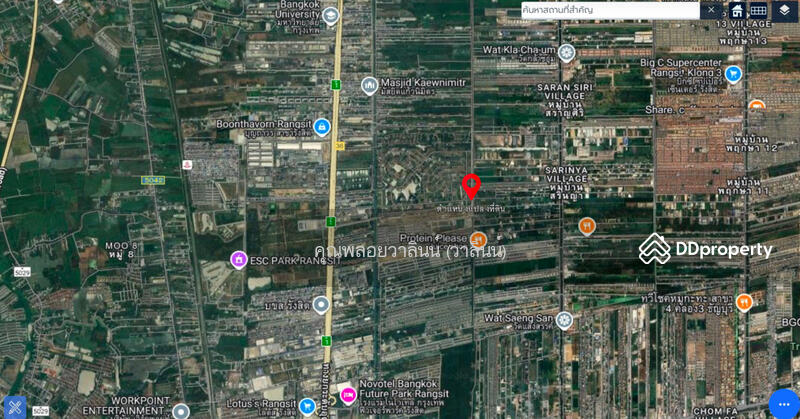Tap the home icon in top toolbar

737,10
